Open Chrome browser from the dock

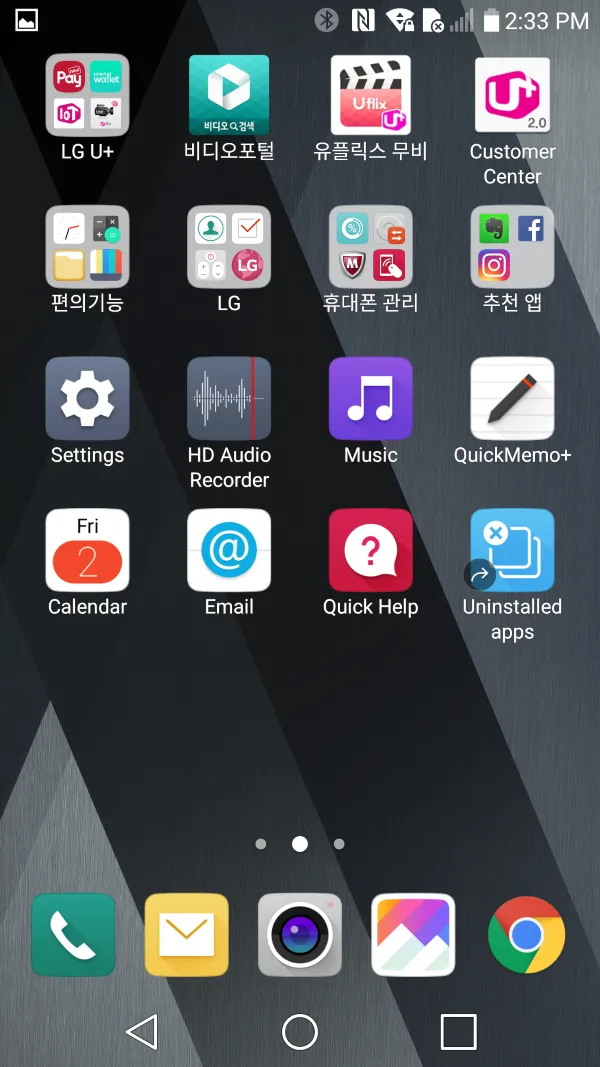pyautogui.click(x=526, y=935)
